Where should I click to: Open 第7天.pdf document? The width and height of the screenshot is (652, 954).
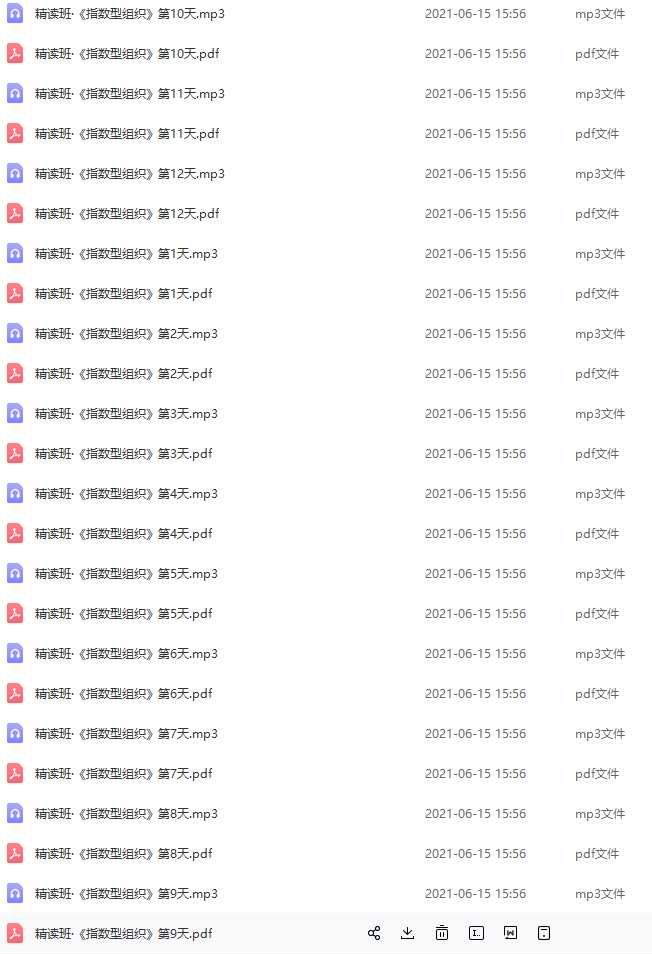123,774
